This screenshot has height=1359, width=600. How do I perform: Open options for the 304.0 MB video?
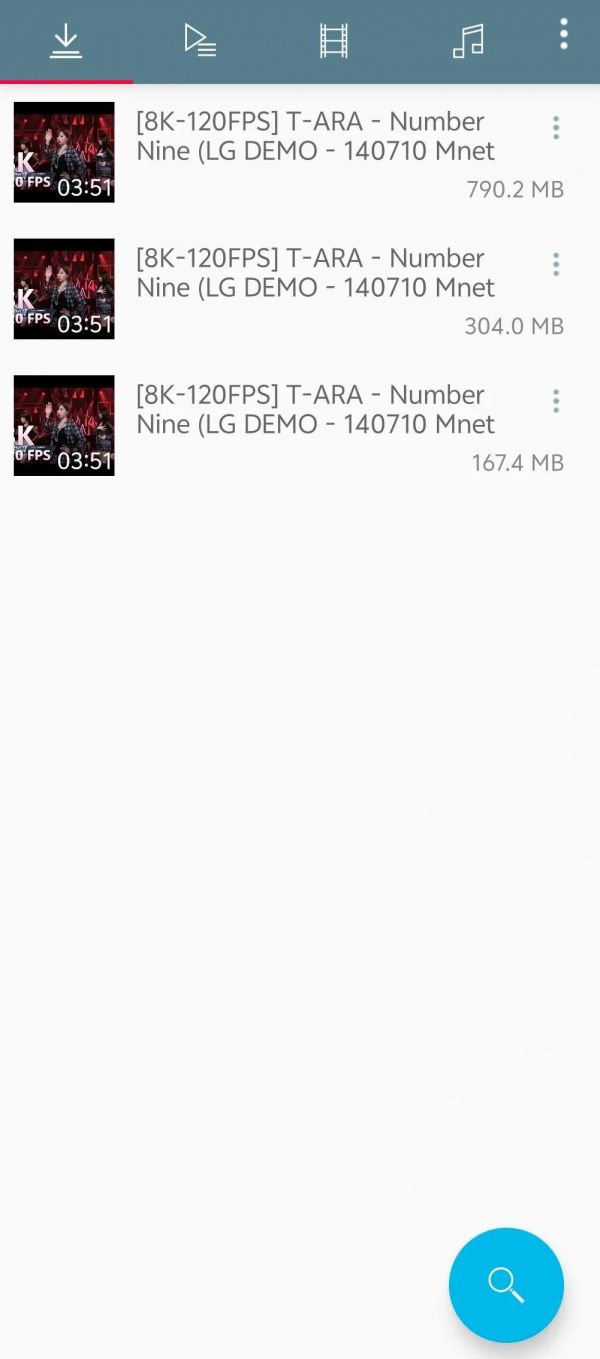click(x=556, y=265)
